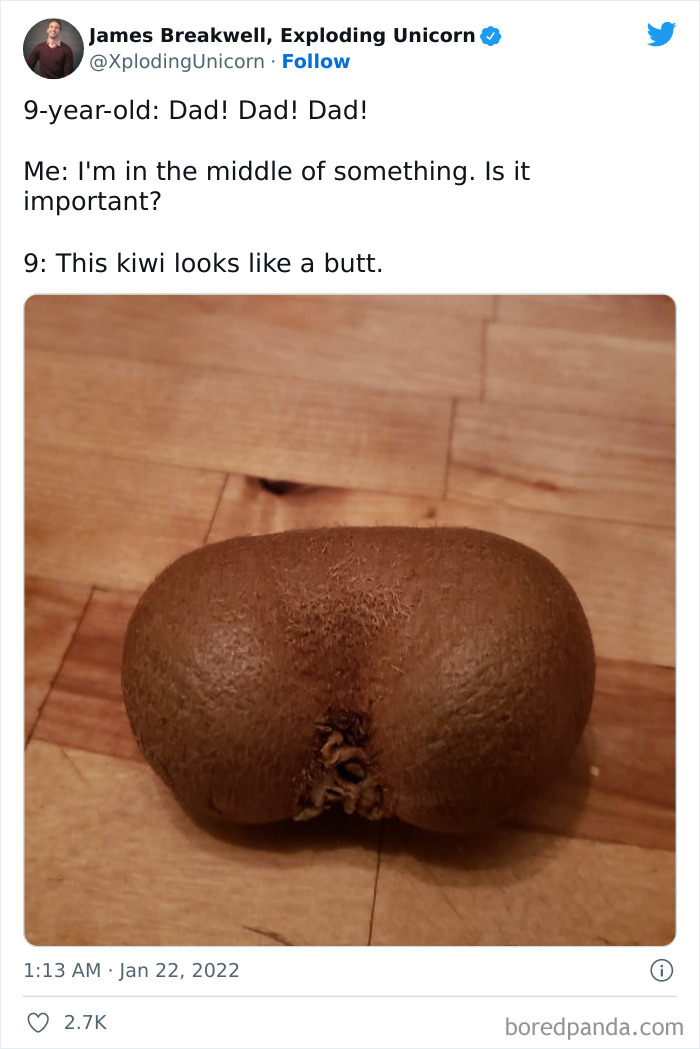
Task: Open James Breakwell's profile picture
Action: pos(53,48)
